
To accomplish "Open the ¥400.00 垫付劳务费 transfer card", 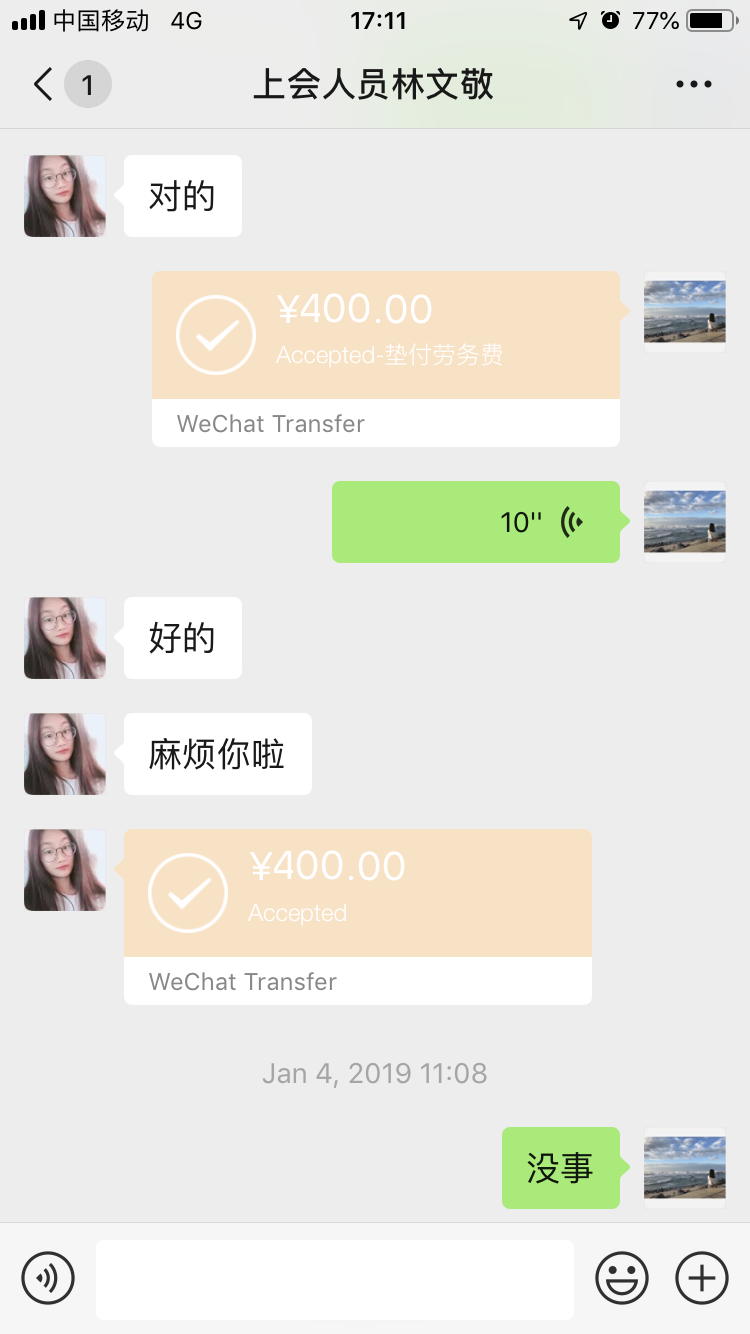I will tap(385, 357).
